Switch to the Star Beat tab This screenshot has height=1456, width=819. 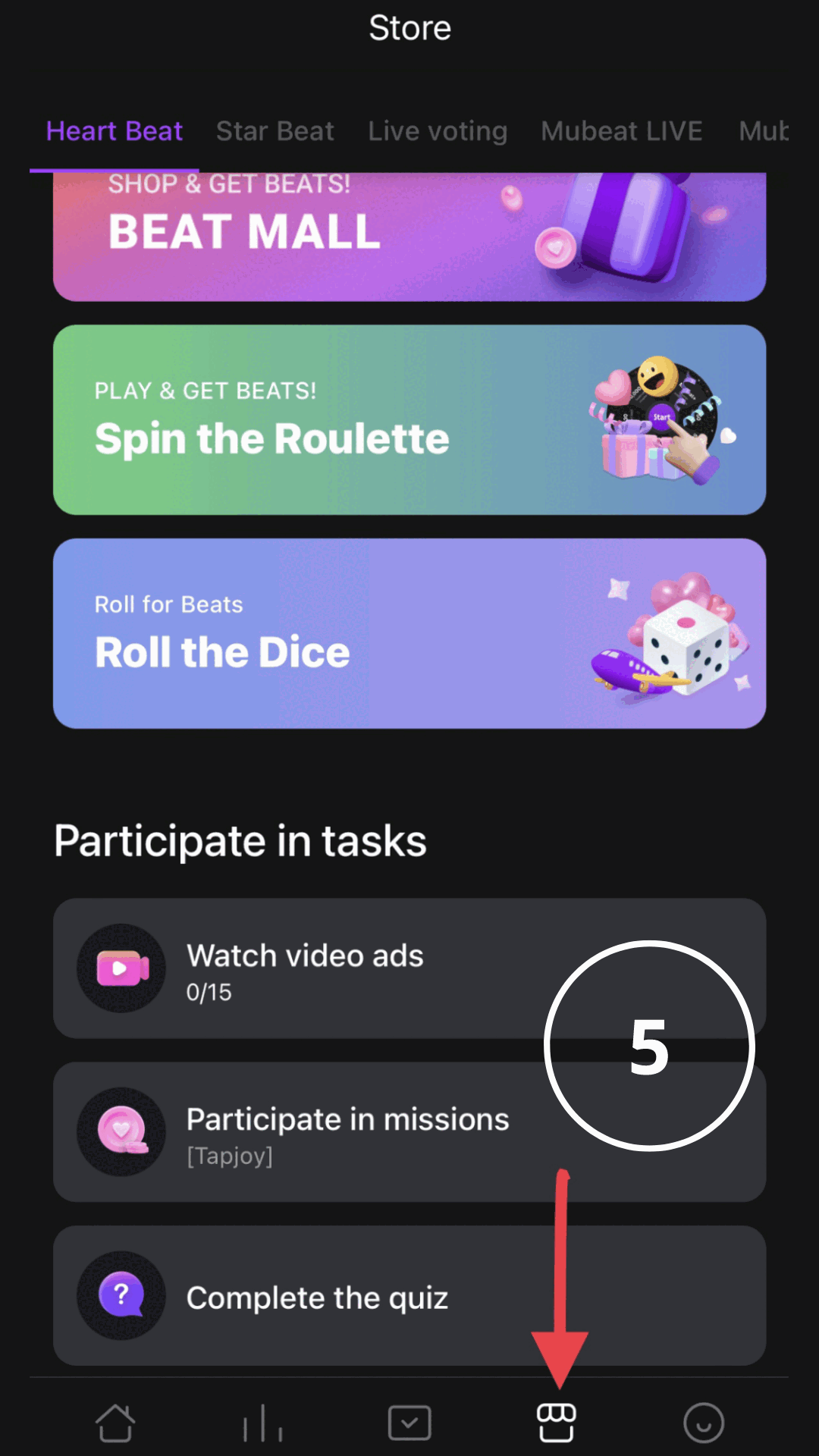[275, 131]
